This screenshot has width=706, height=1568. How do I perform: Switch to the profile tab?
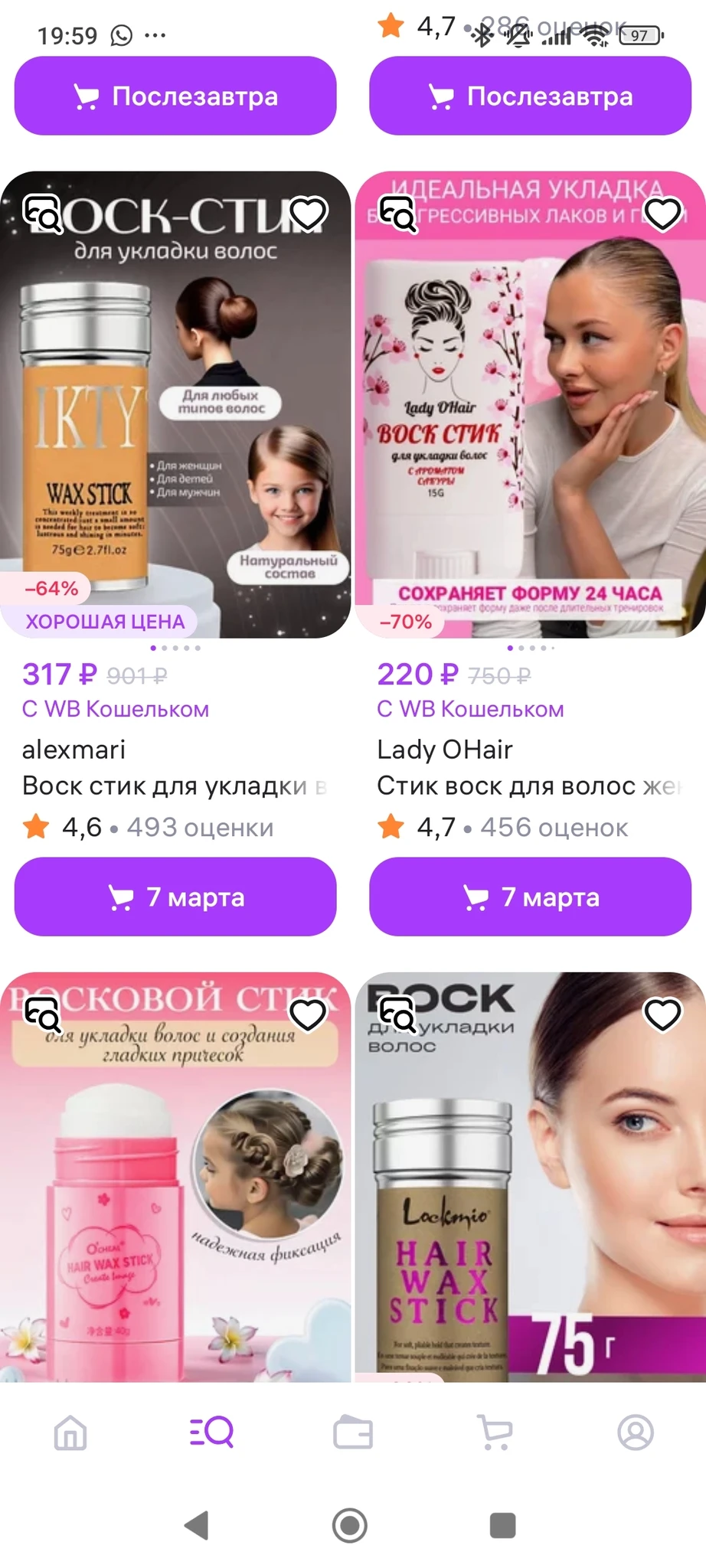636,1432
